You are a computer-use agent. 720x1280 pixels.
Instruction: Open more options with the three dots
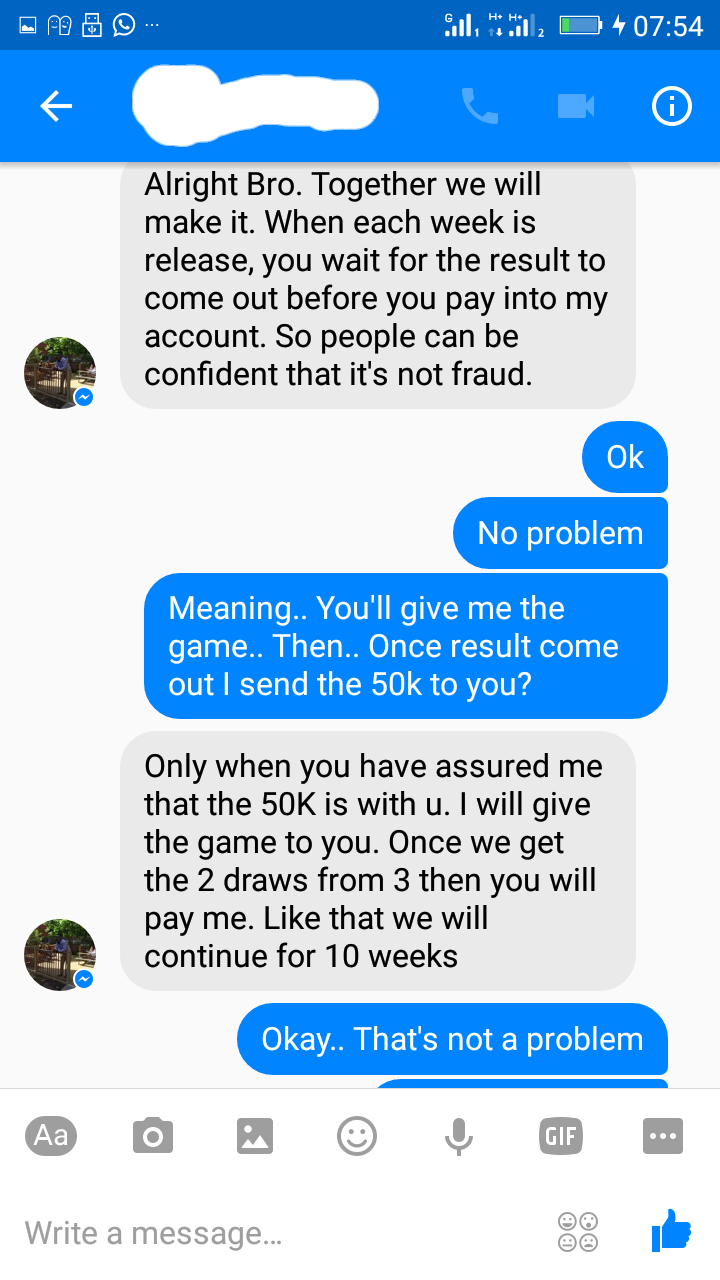coord(663,1136)
